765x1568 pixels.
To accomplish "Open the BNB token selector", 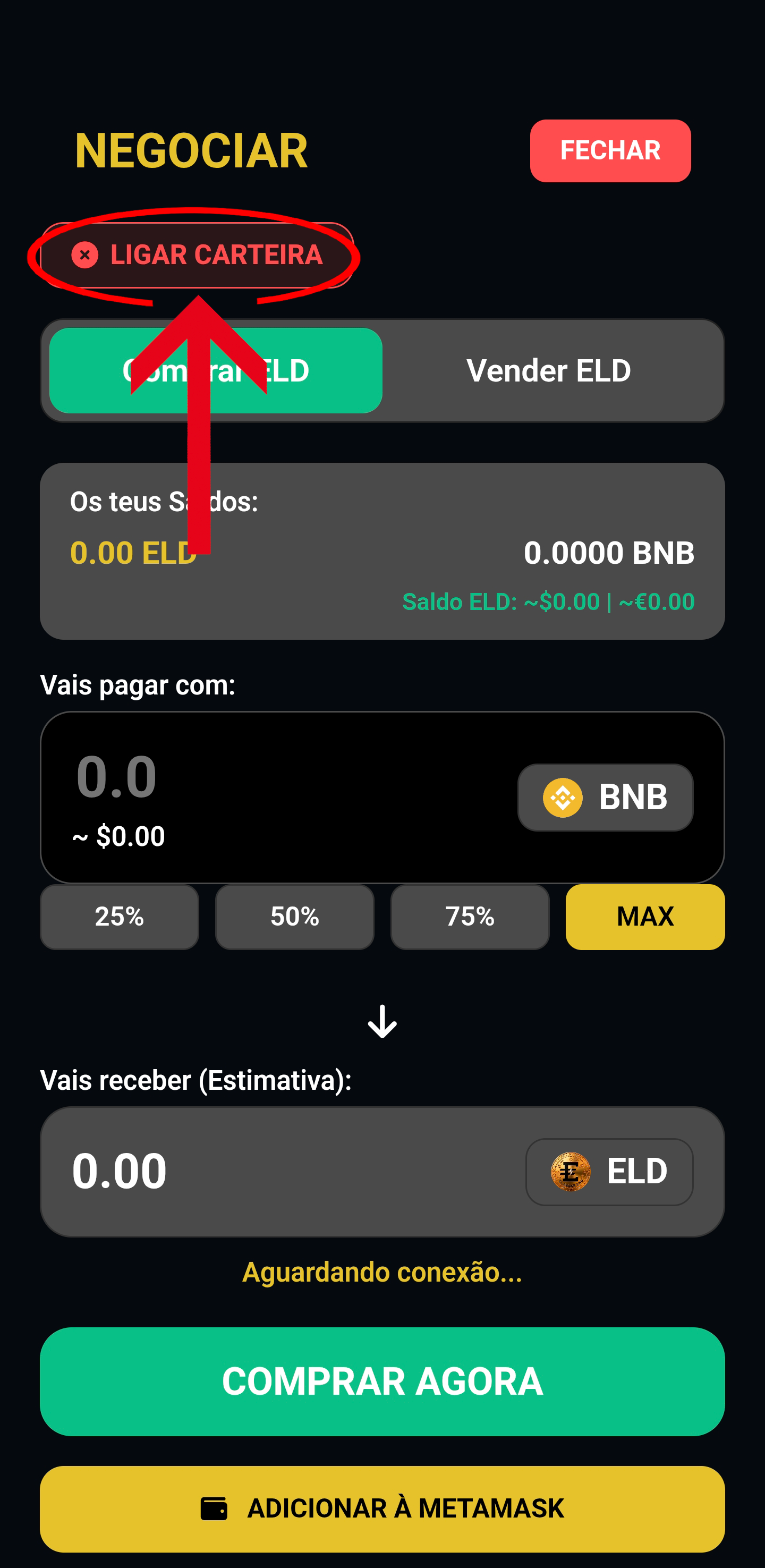I will pos(605,798).
